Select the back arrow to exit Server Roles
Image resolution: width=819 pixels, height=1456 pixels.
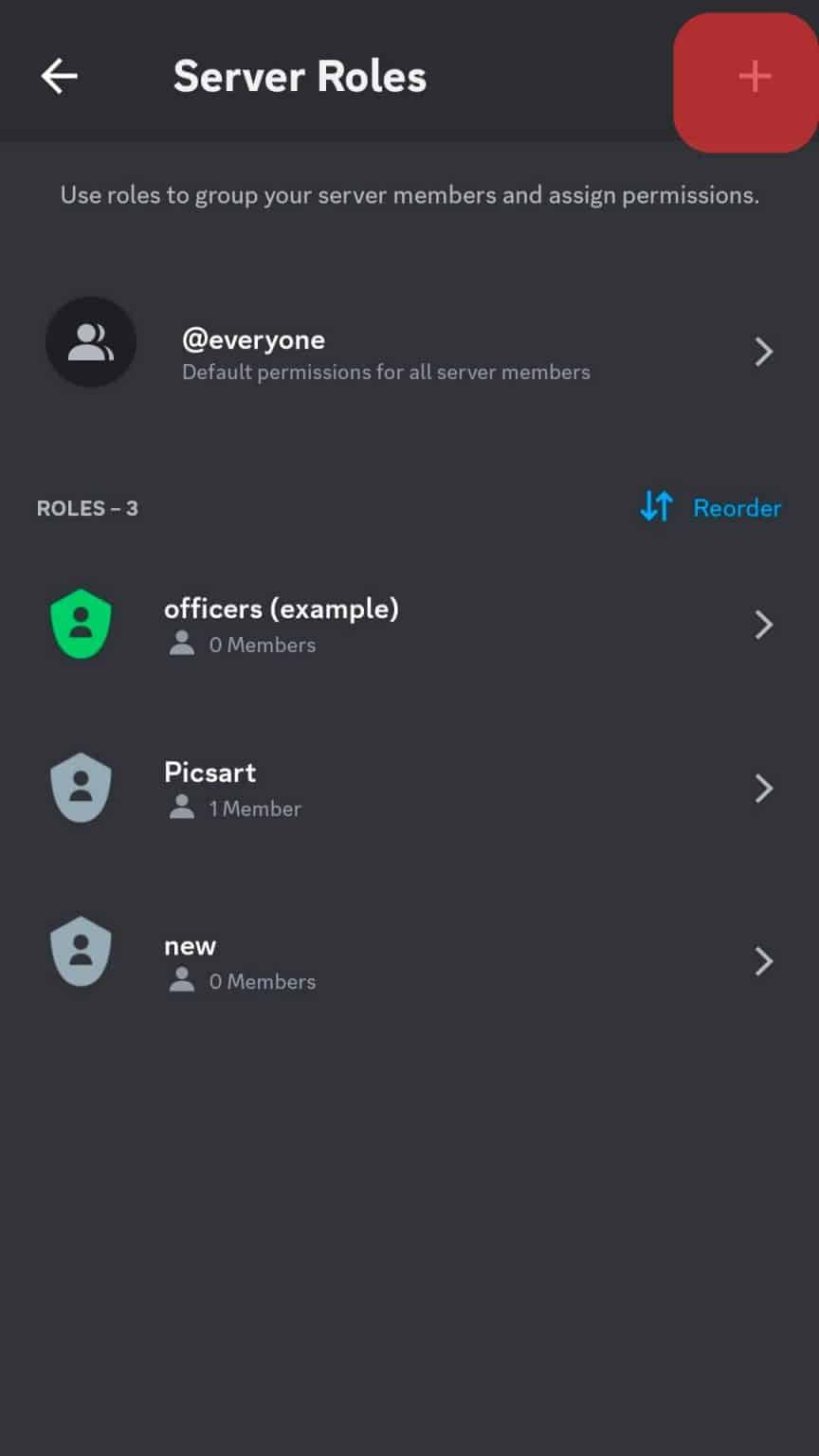point(59,76)
